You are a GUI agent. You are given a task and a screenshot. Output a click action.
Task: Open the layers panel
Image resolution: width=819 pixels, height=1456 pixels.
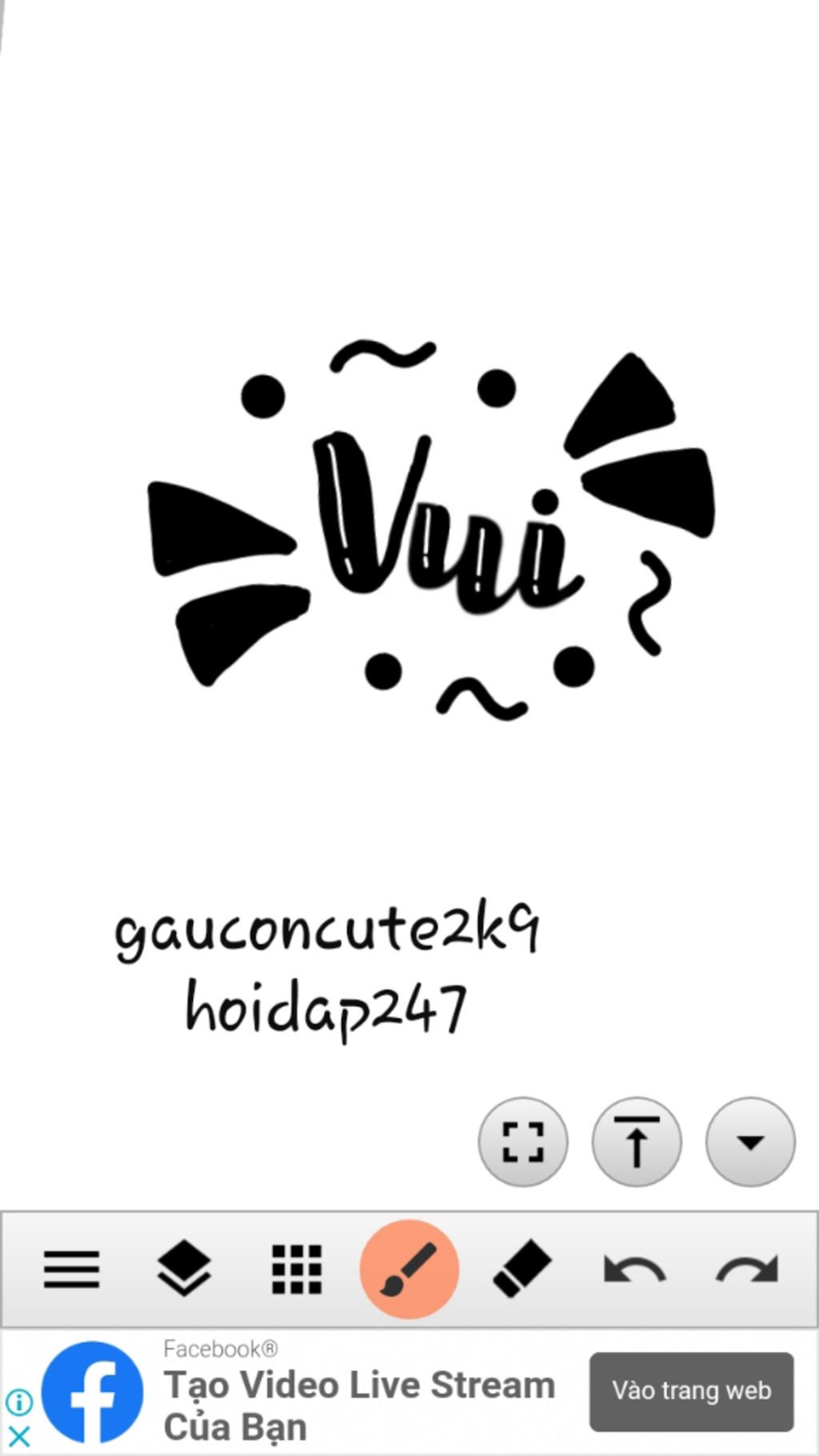click(183, 1270)
